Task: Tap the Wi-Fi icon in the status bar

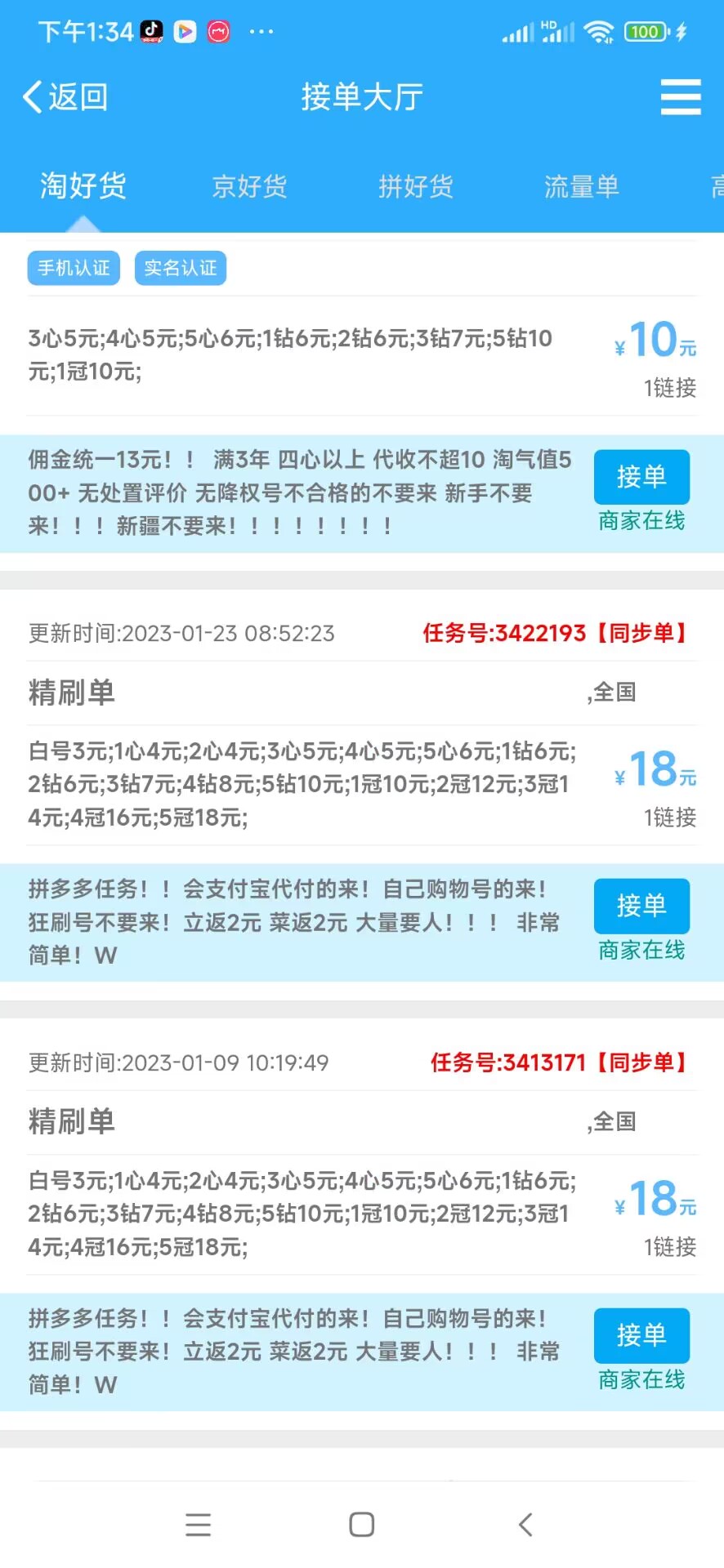Action: (x=601, y=31)
